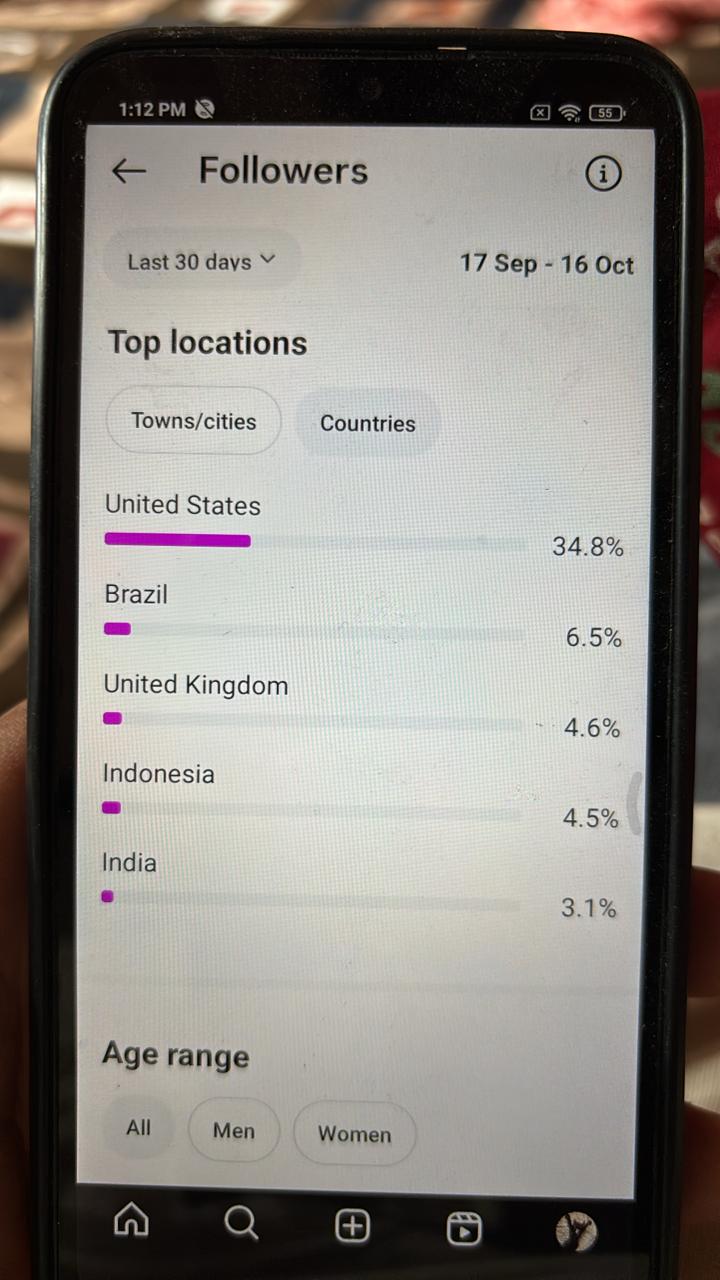This screenshot has height=1280, width=720.
Task: Select All in Age range
Action: (138, 1128)
